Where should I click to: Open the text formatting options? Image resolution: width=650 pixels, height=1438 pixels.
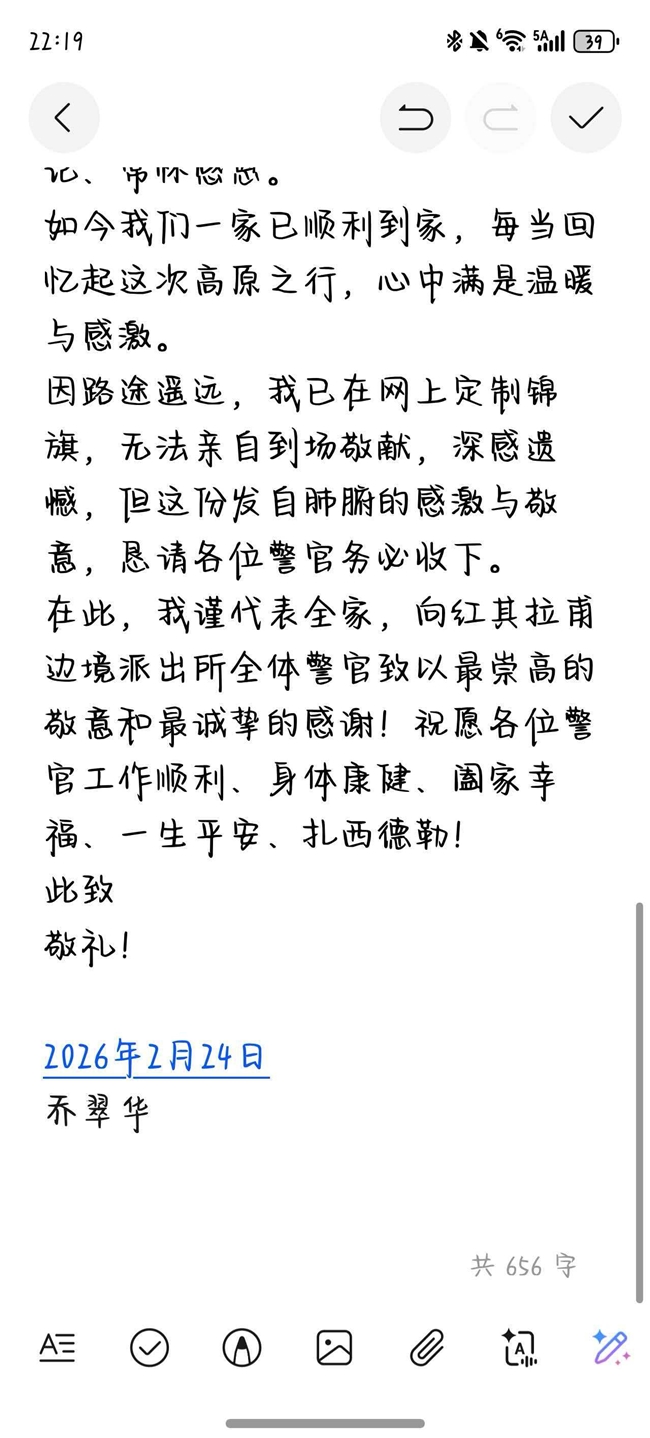[57, 1348]
